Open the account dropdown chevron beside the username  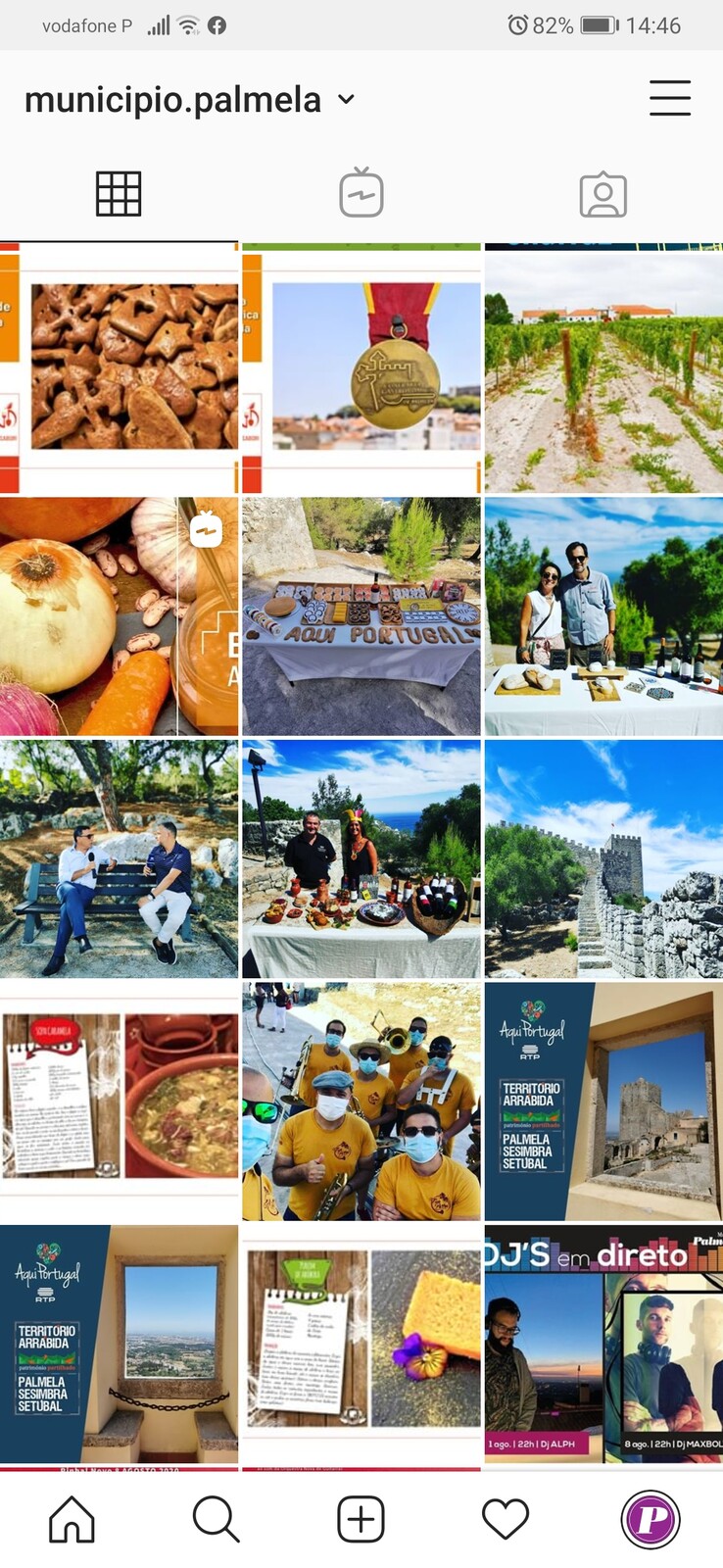click(x=345, y=99)
